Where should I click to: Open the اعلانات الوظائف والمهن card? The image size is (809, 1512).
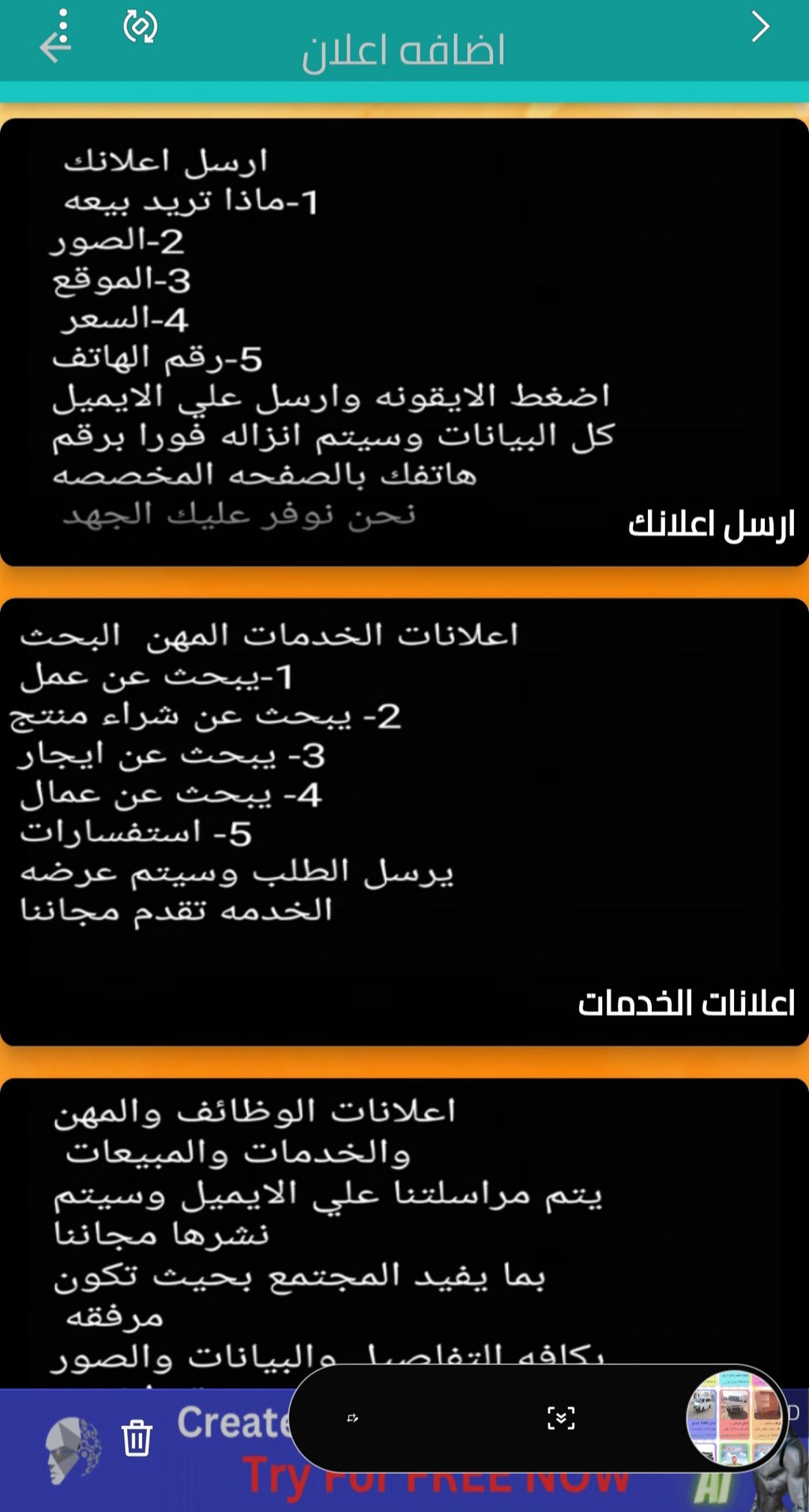point(404,1233)
